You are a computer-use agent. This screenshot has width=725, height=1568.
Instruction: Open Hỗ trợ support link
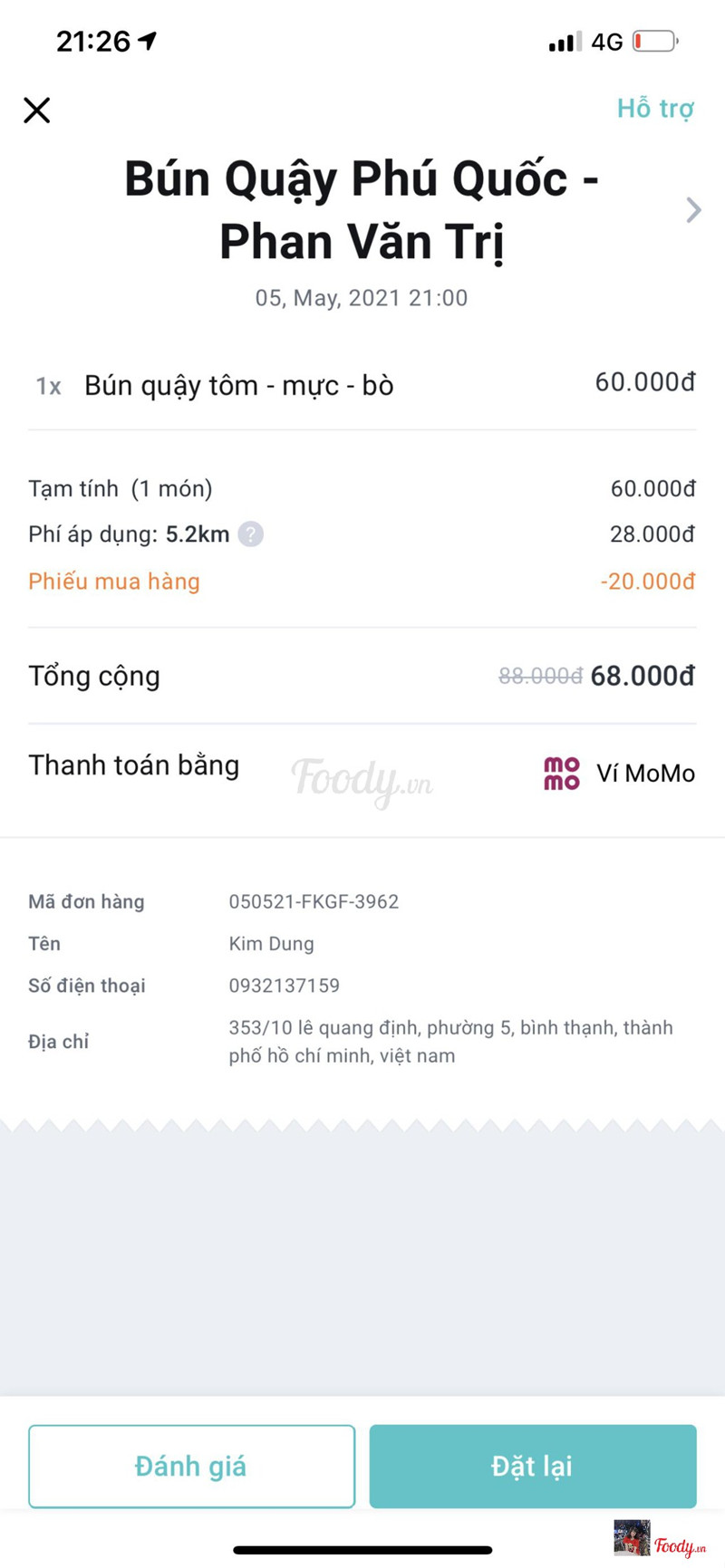click(x=654, y=109)
